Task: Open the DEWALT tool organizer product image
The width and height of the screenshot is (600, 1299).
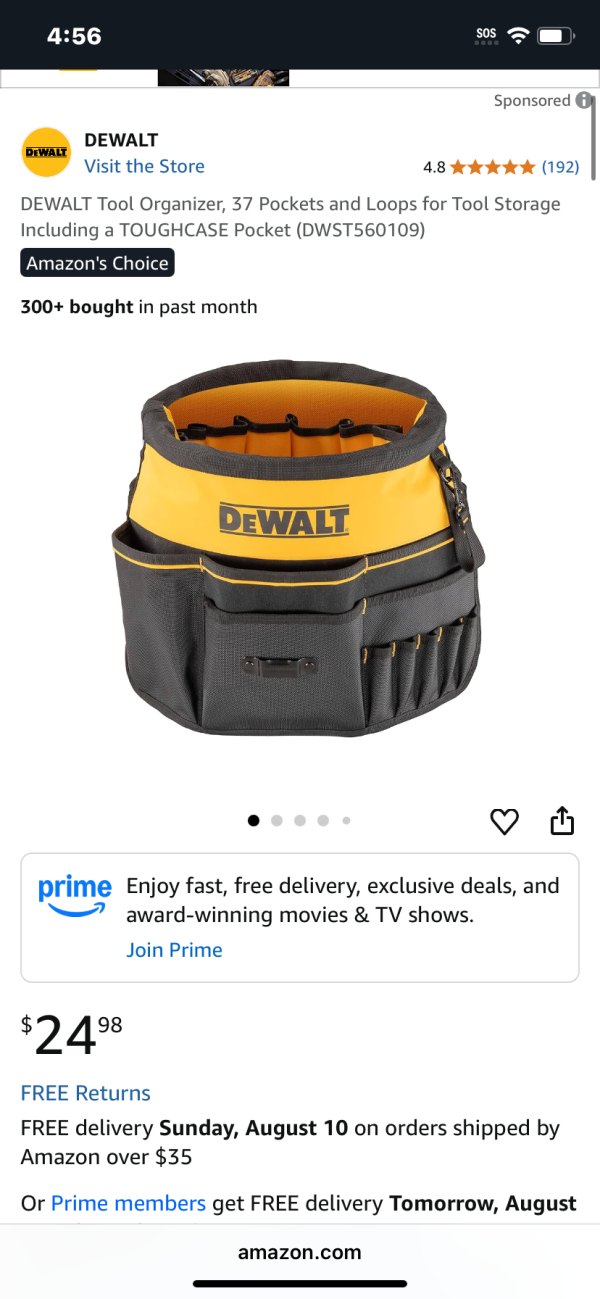Action: pyautogui.click(x=300, y=550)
